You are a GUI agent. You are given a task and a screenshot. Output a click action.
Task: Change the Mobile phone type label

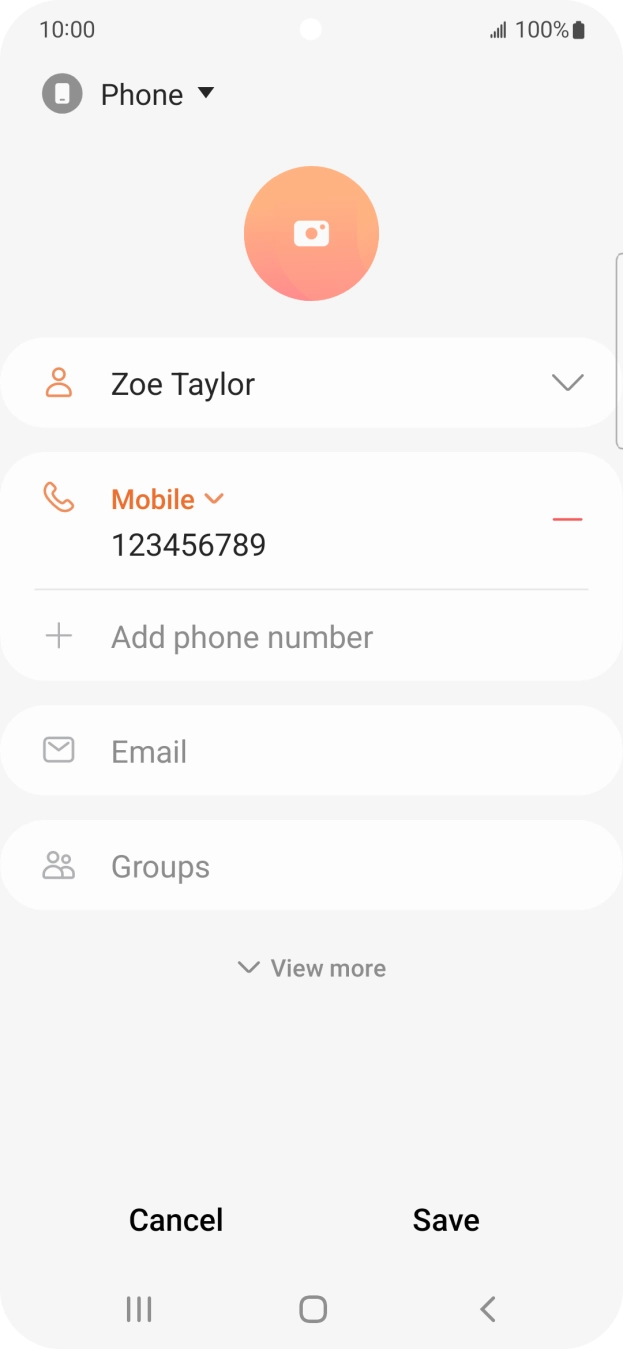(x=166, y=499)
